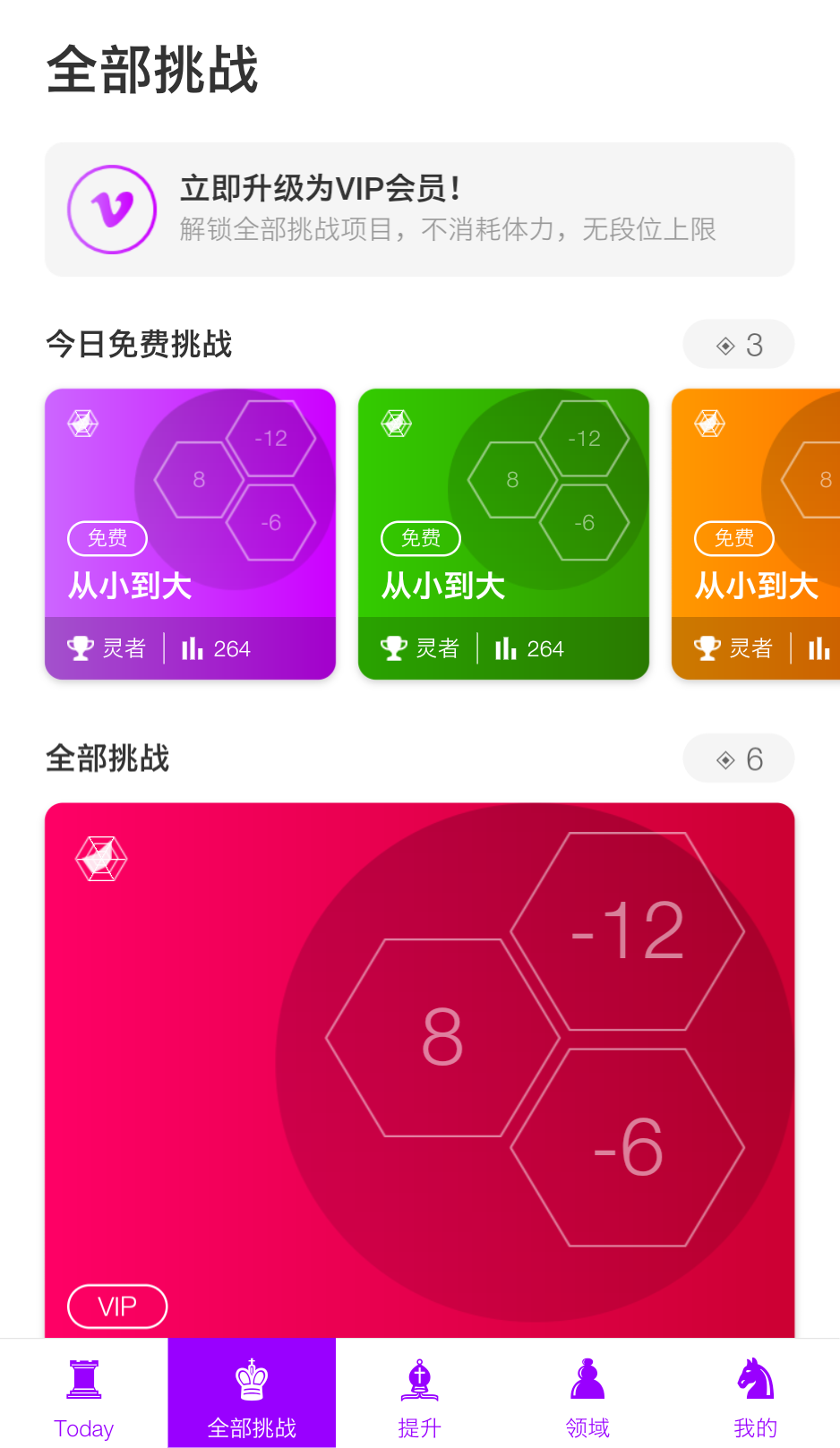
Task: Tap the count badge beside 今日免费挑战
Action: 739,345
